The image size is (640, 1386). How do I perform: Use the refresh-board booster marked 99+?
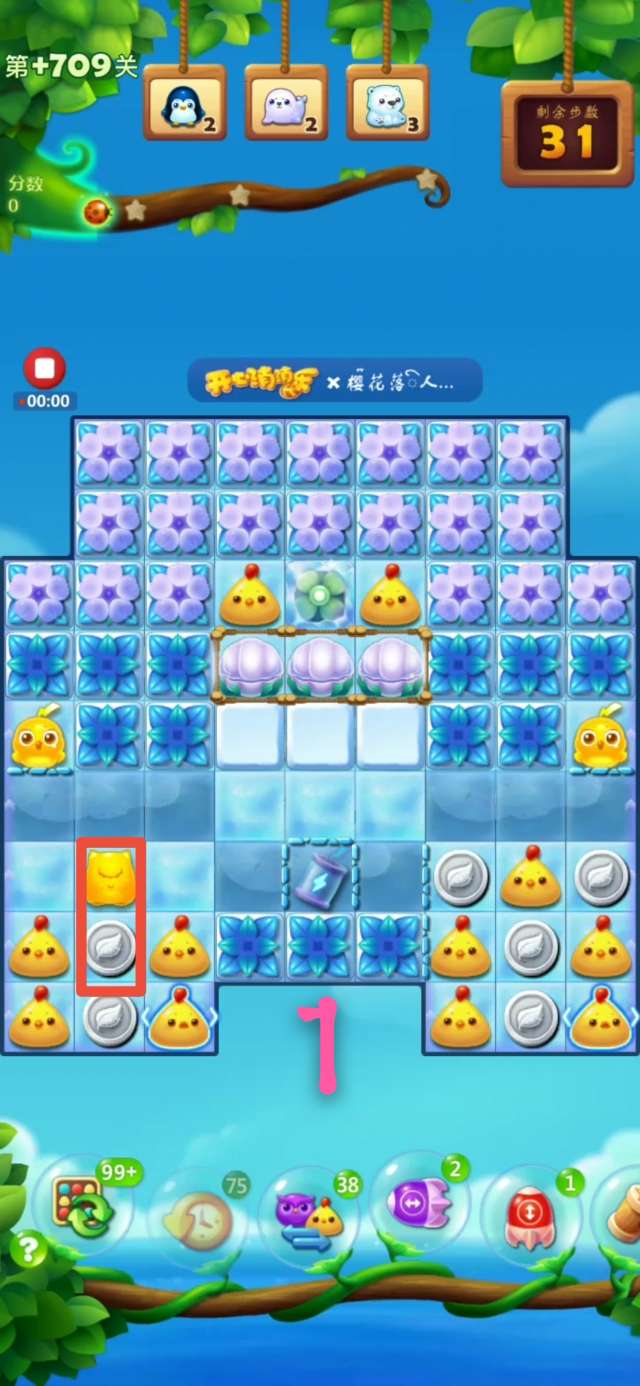click(x=83, y=1206)
